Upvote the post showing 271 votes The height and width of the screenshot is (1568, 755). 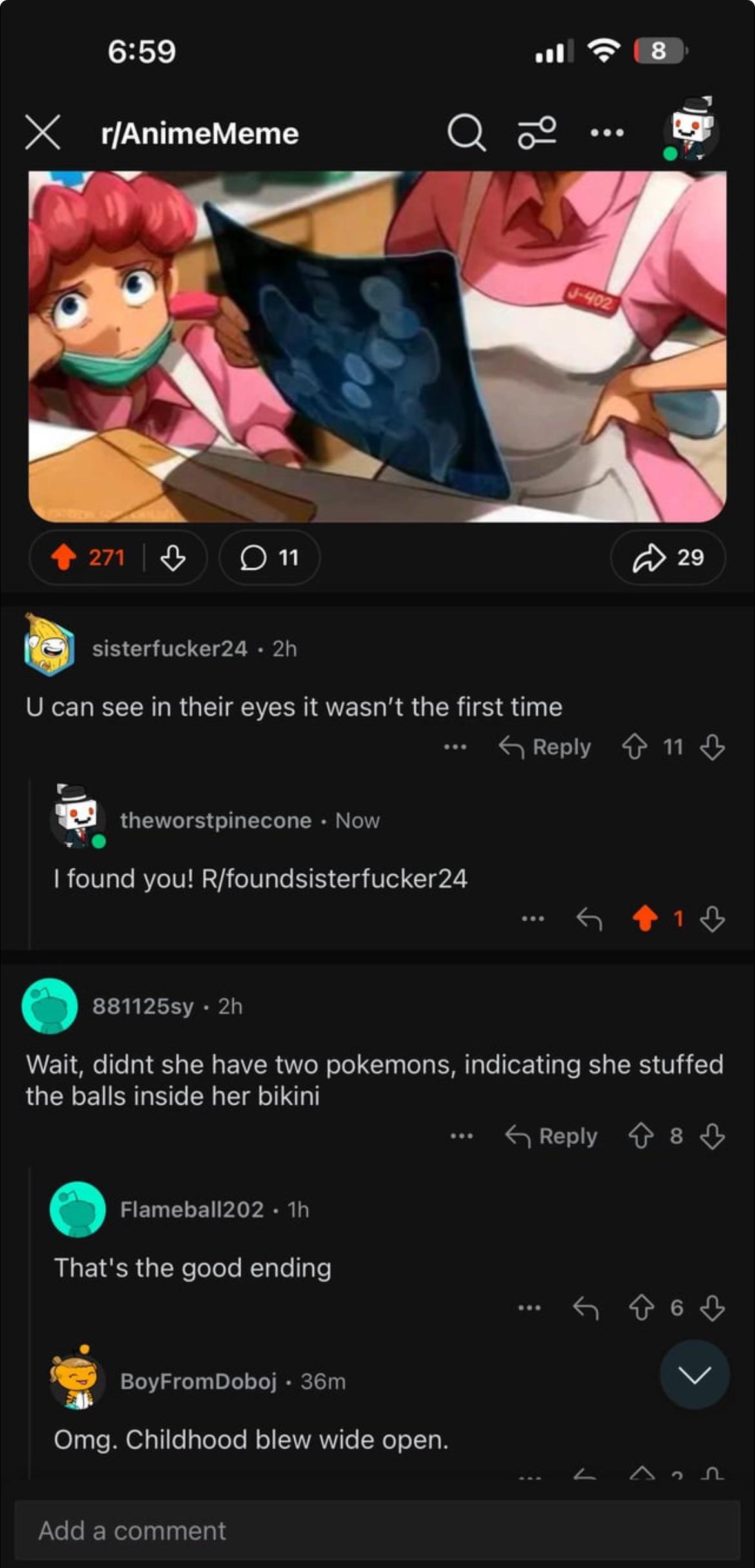pos(65,556)
